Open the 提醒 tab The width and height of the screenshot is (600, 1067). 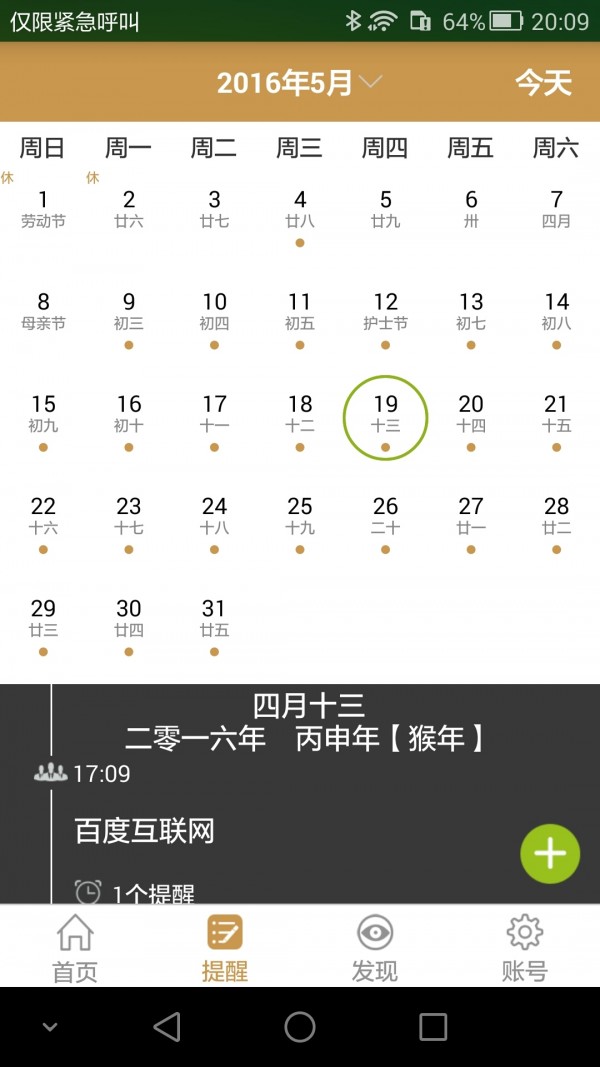coord(225,948)
